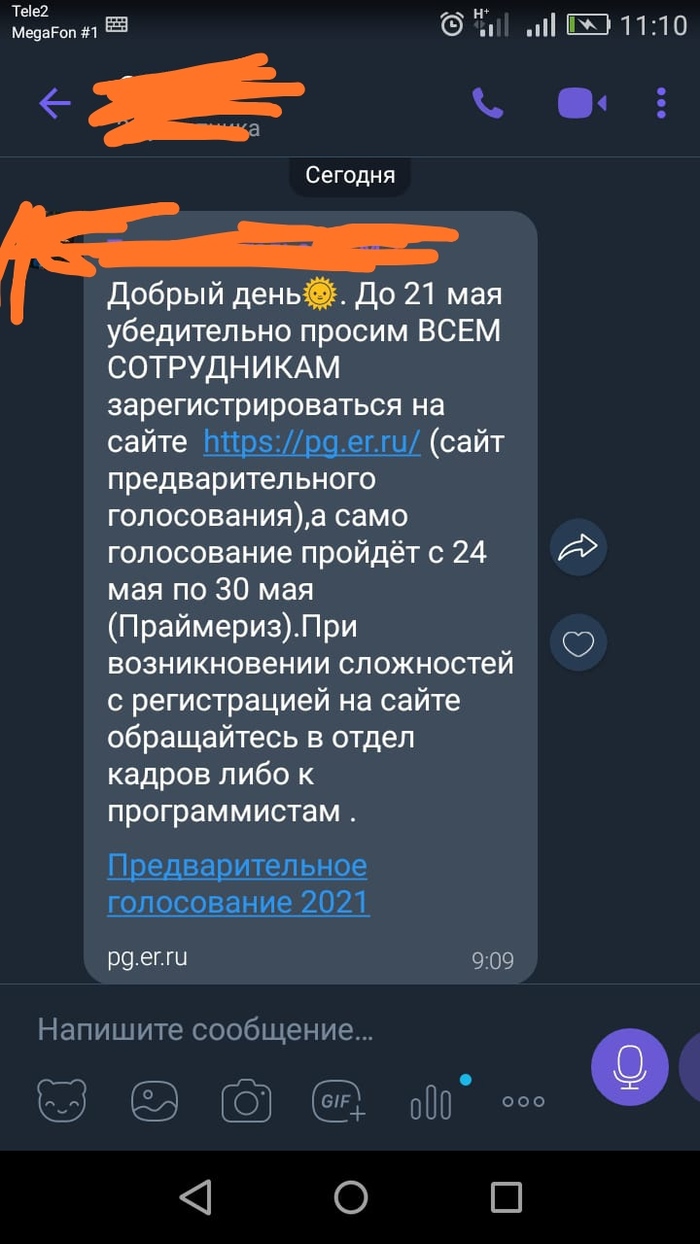Open the sticker menu bear icon

61,1101
